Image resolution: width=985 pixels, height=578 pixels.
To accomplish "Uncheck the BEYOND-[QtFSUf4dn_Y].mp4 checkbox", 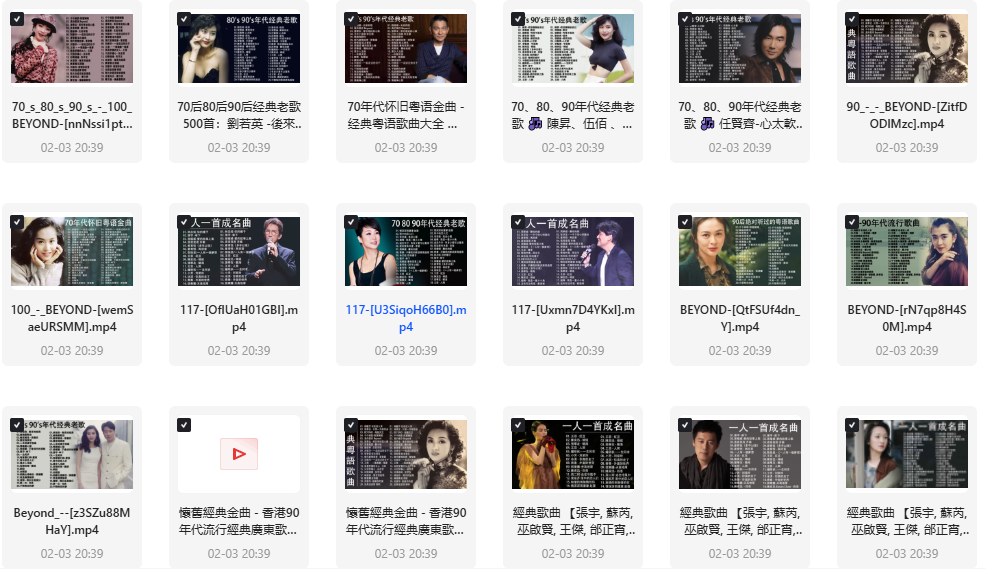I will pyautogui.click(x=685, y=221).
